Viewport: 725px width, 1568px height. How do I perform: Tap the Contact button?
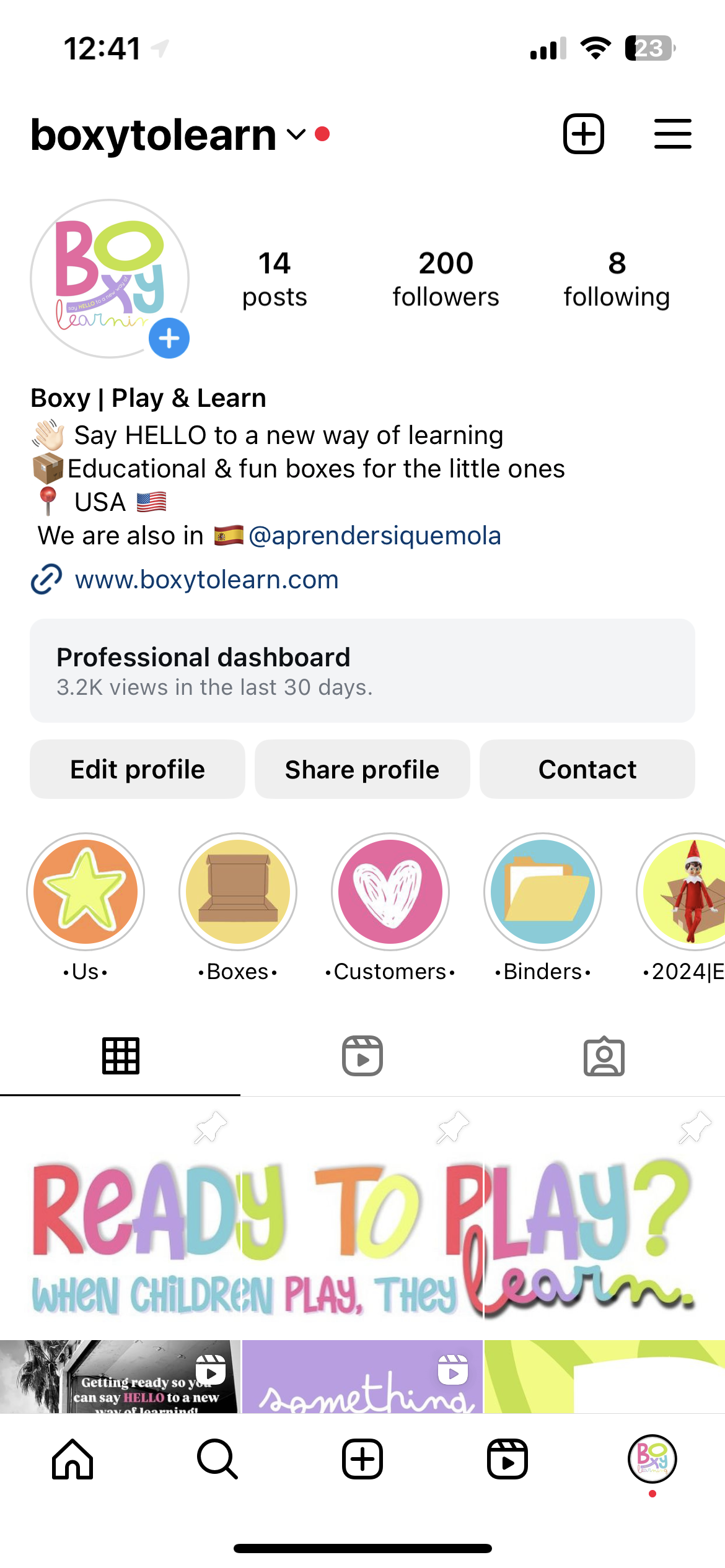pyautogui.click(x=587, y=769)
